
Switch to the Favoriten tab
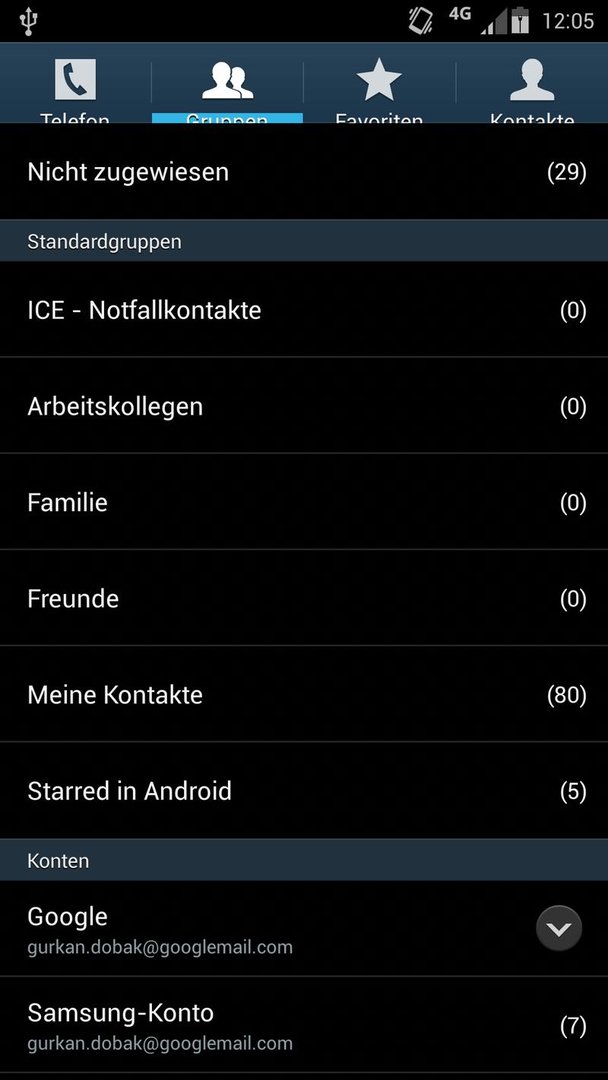tap(379, 83)
